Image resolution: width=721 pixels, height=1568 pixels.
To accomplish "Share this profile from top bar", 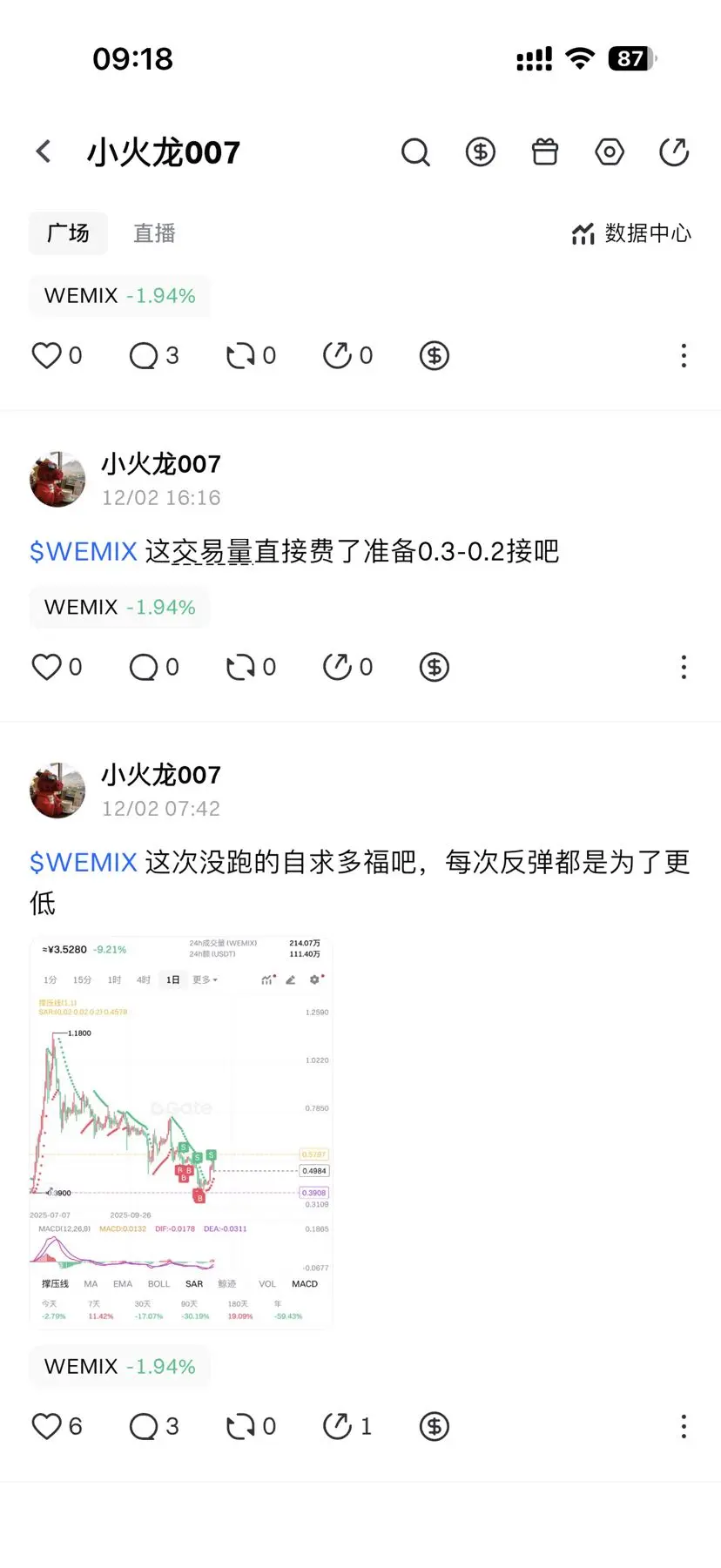I will click(x=674, y=152).
